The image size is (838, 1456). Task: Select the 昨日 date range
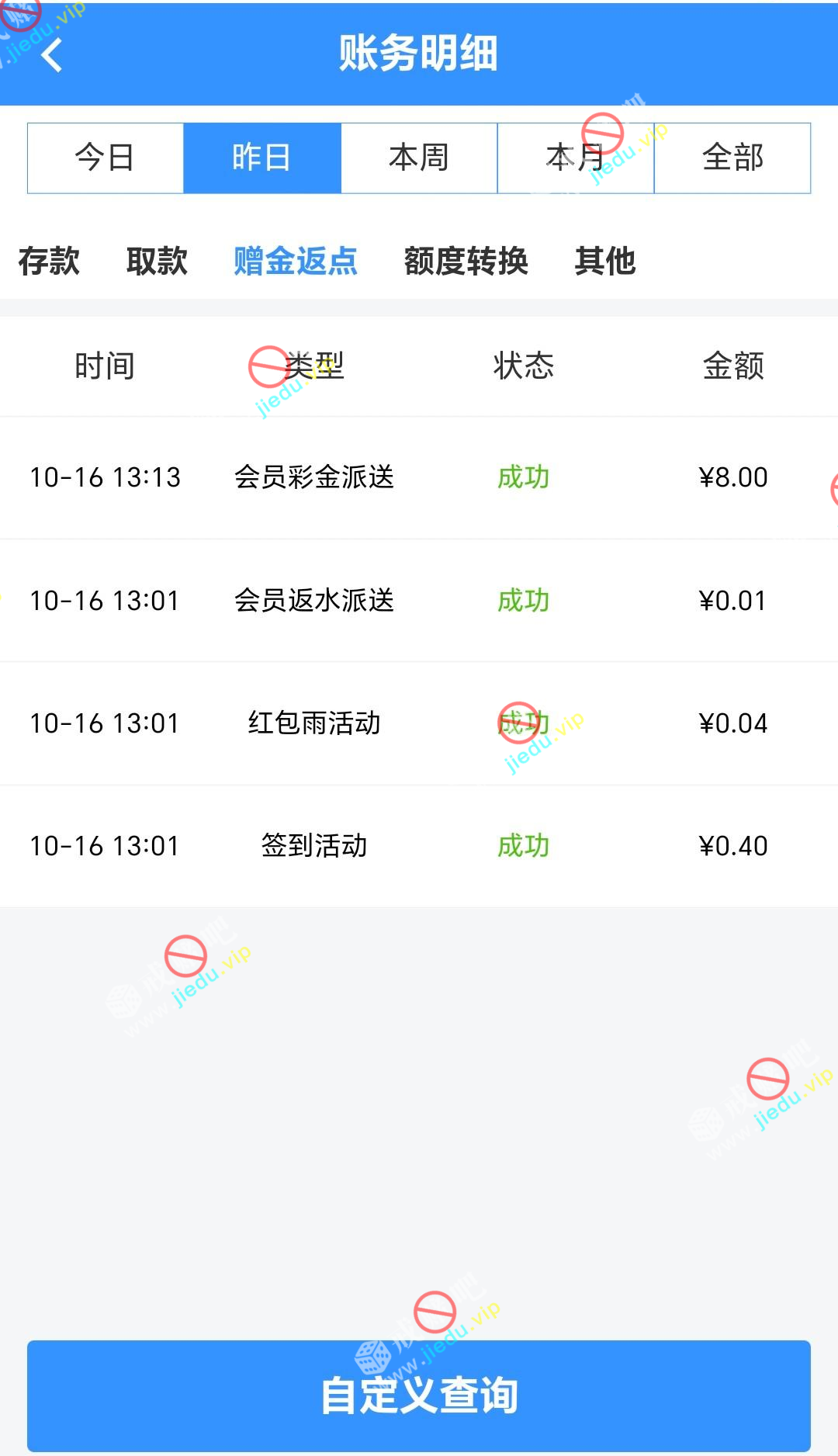pos(262,158)
